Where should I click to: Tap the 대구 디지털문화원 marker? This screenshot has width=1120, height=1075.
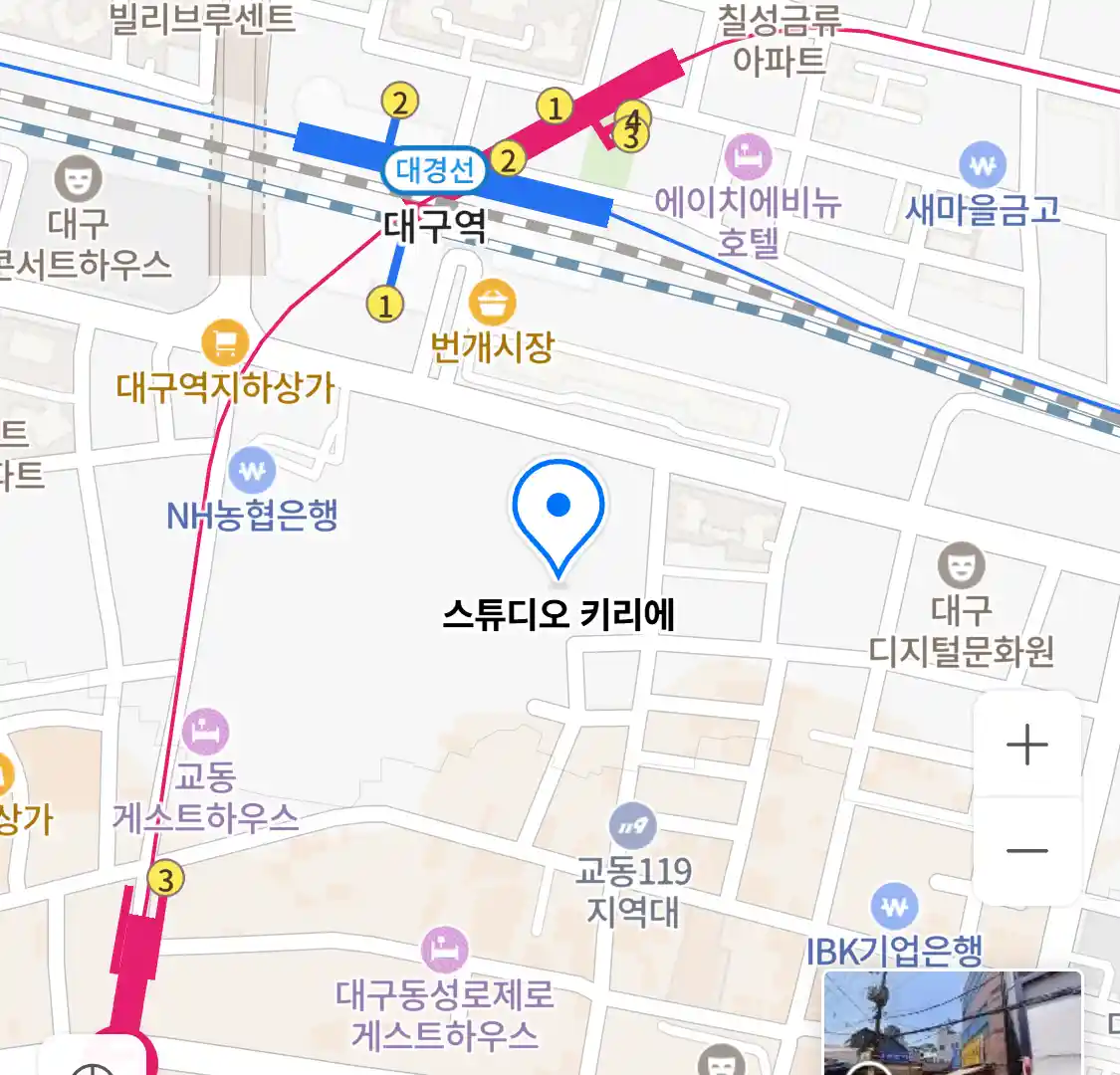961,565
